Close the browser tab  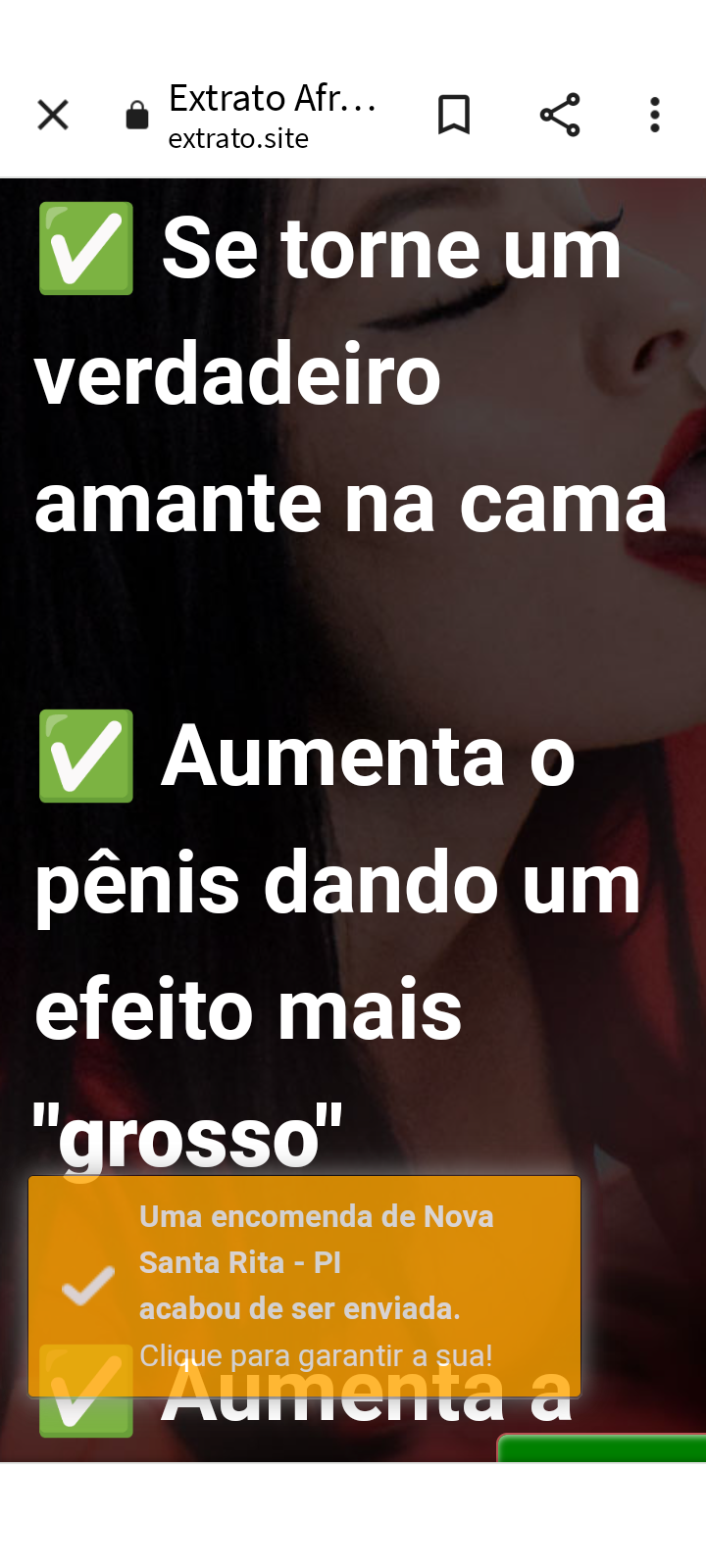(x=53, y=115)
